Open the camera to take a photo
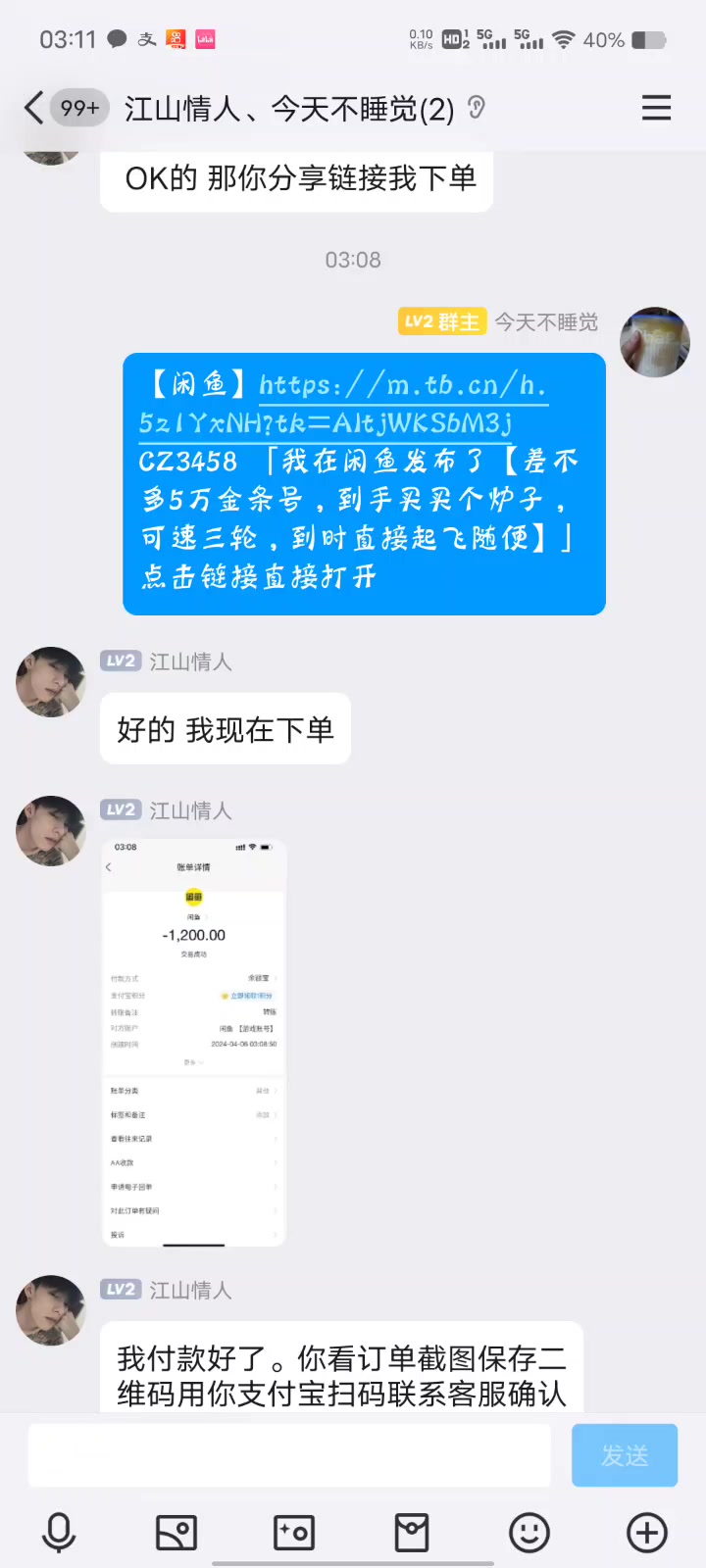The width and height of the screenshot is (706, 1568). 294,1533
